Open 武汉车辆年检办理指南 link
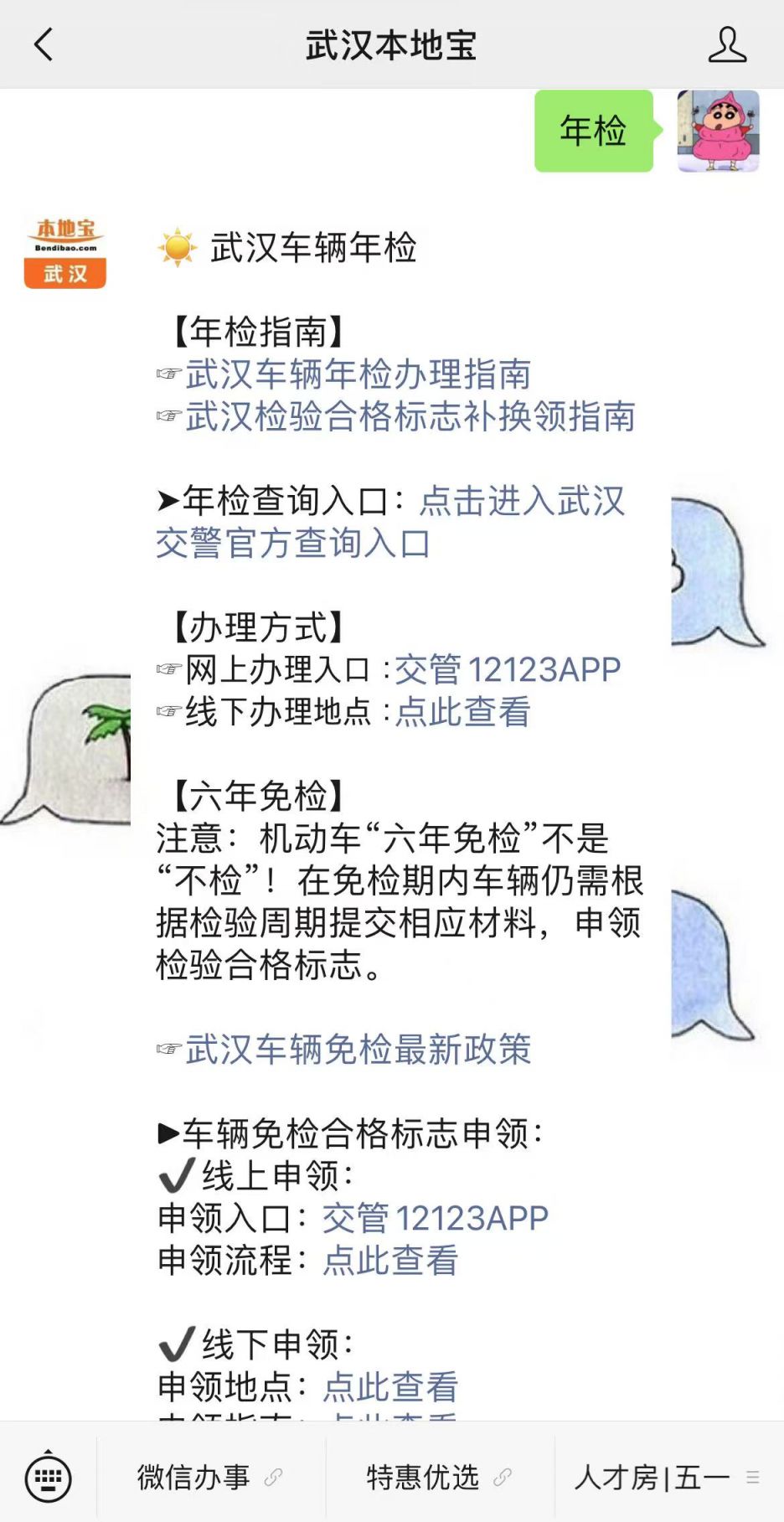784x1522 pixels. point(358,374)
